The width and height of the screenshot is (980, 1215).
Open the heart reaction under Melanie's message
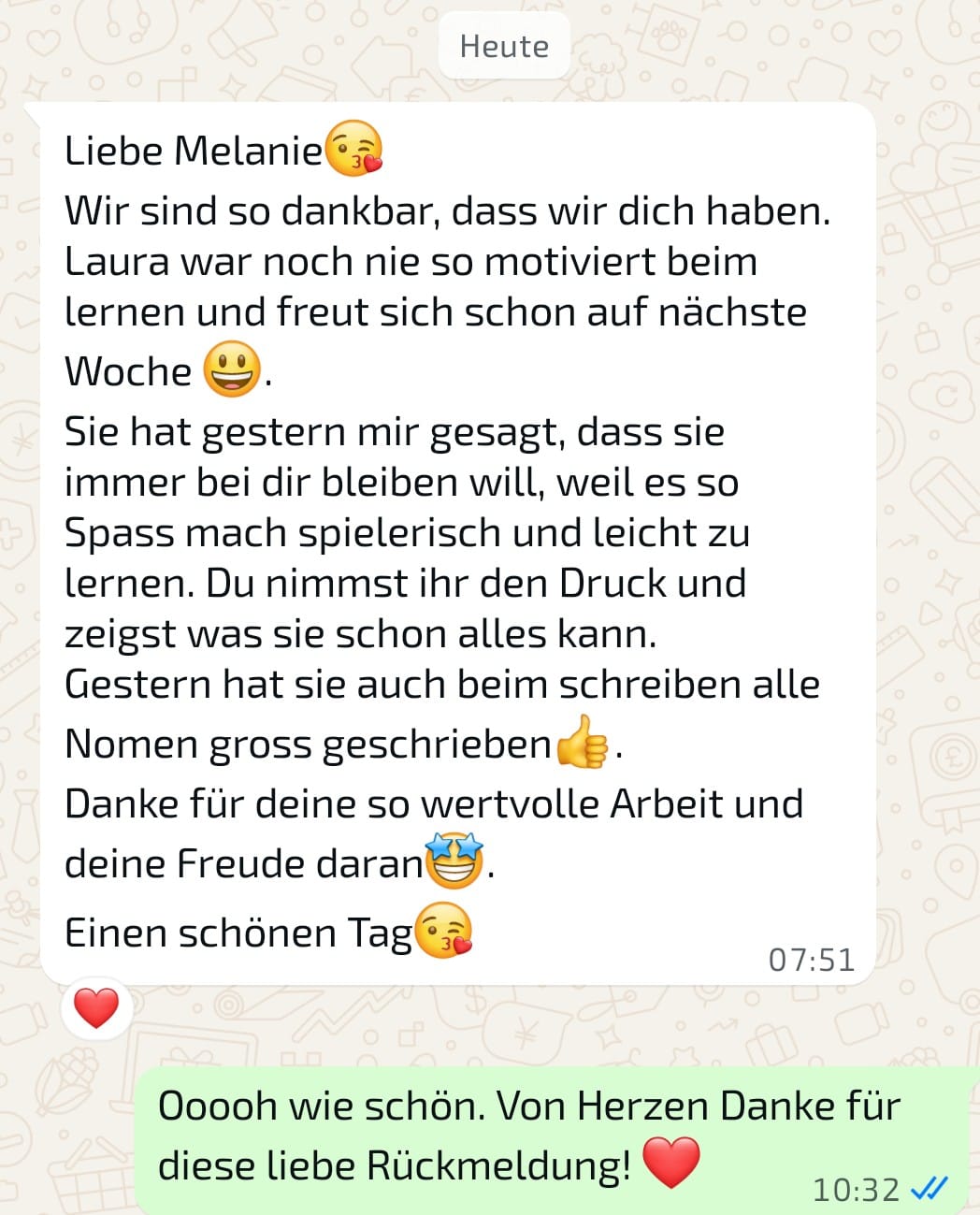click(x=96, y=1009)
